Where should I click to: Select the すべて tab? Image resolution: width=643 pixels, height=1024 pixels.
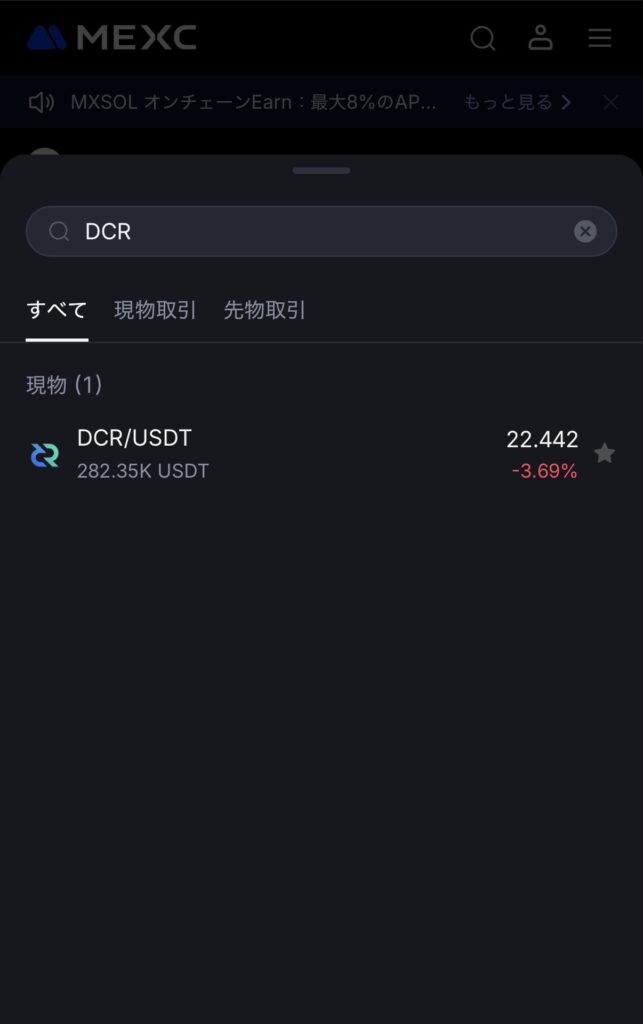click(57, 311)
